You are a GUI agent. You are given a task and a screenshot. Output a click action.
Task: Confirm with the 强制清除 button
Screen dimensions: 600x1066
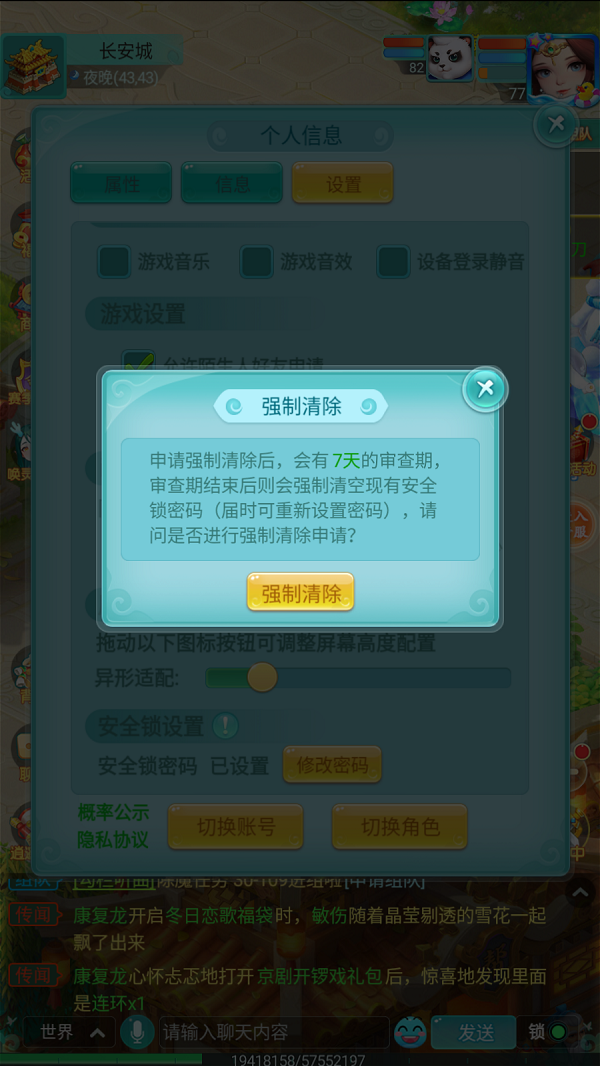click(301, 593)
